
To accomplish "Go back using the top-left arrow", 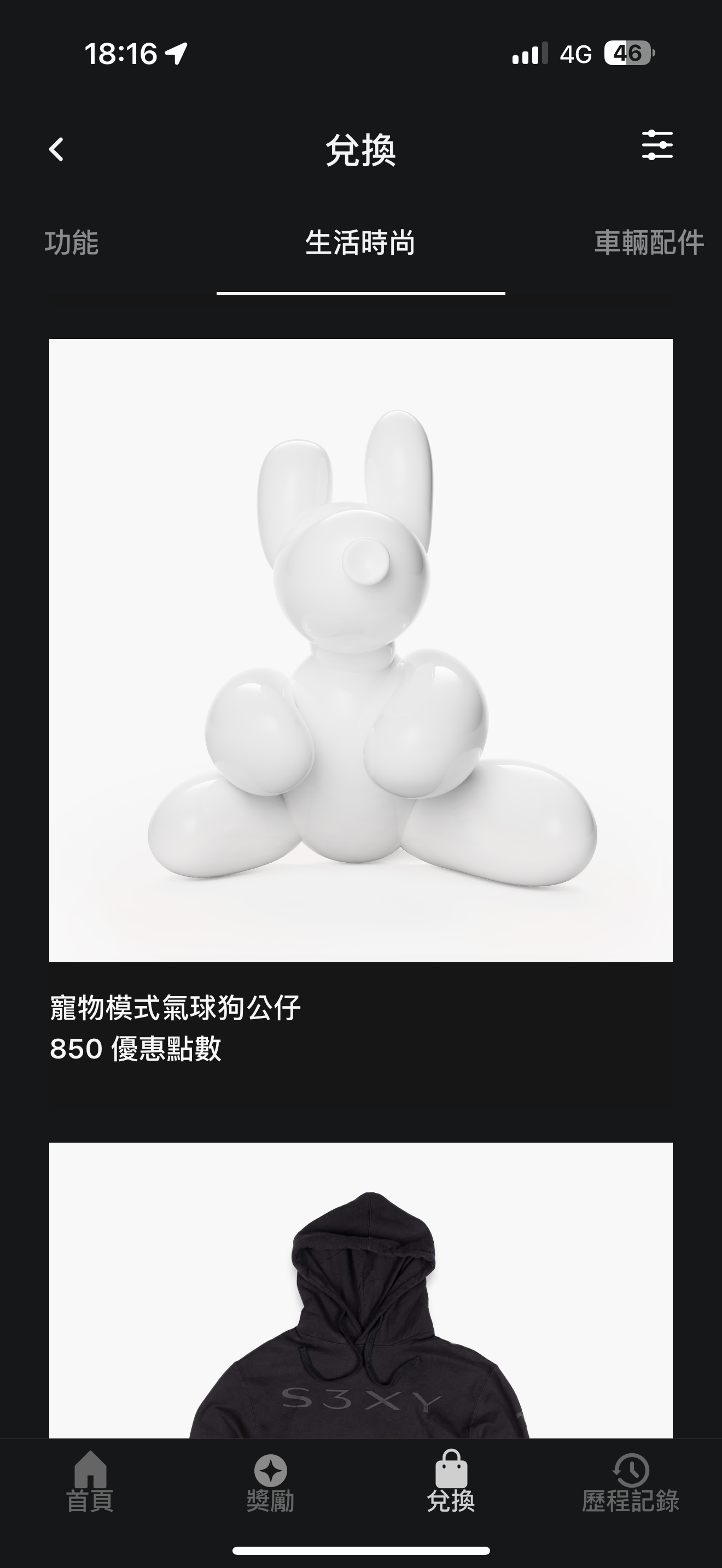I will pos(56,149).
